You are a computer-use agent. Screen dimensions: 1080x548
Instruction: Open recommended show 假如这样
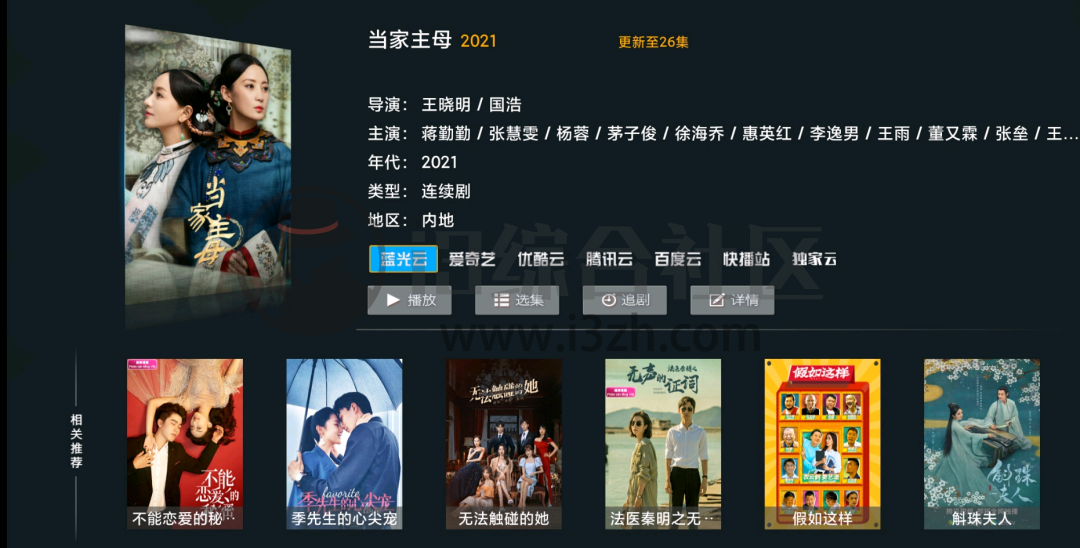click(x=822, y=443)
